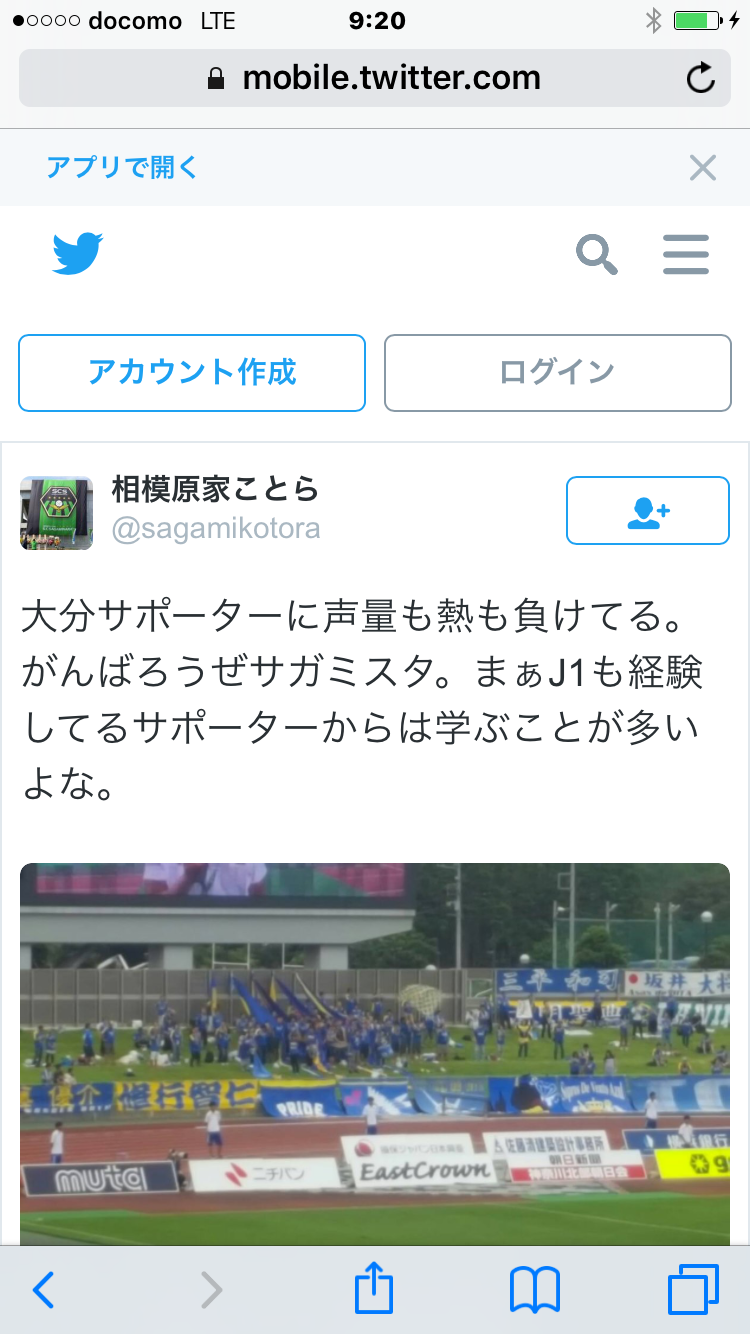The height and width of the screenshot is (1334, 750).
Task: Open the hamburger menu
Action: click(x=686, y=255)
